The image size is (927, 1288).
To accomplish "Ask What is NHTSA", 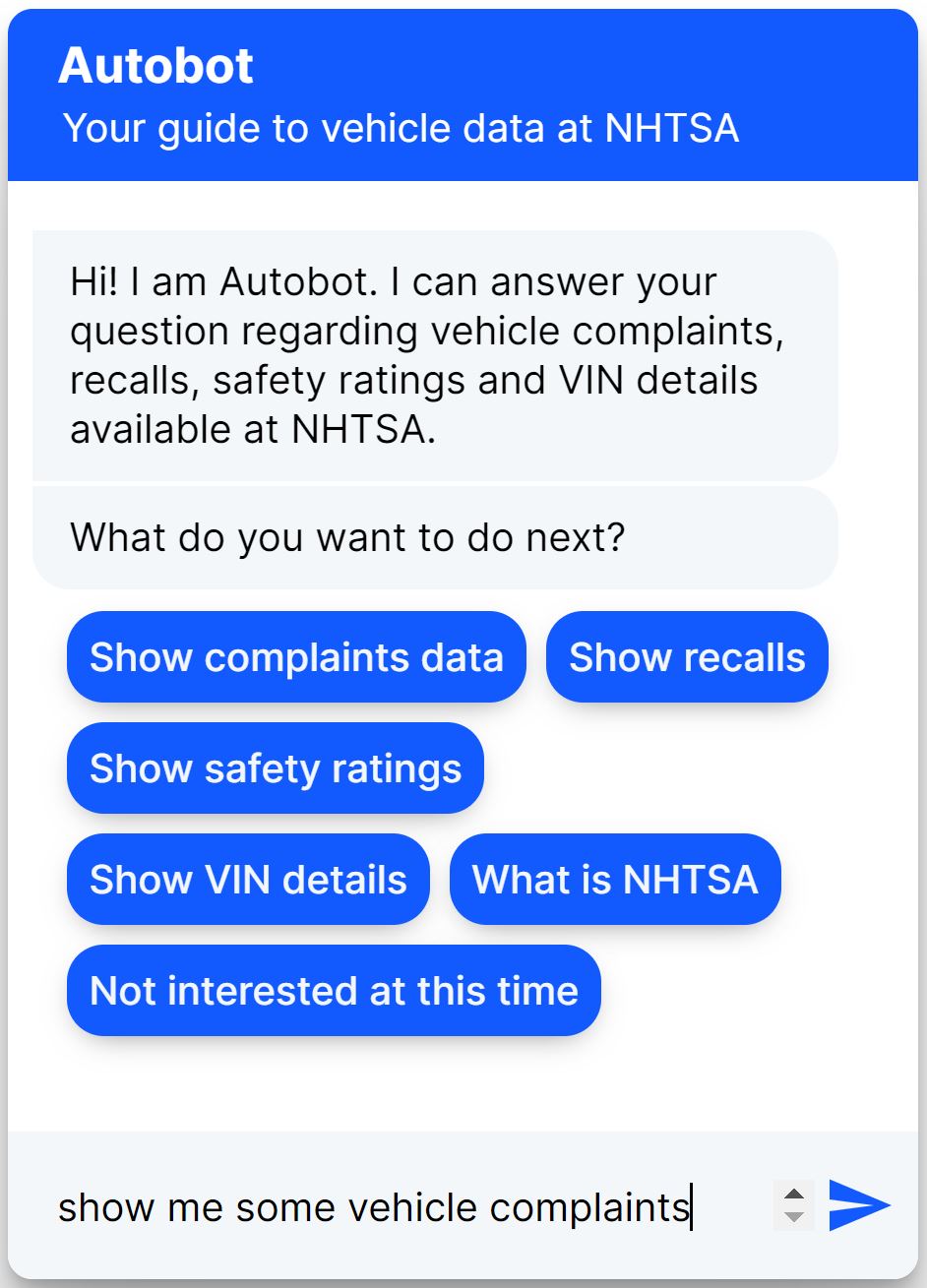I will pyautogui.click(x=615, y=880).
